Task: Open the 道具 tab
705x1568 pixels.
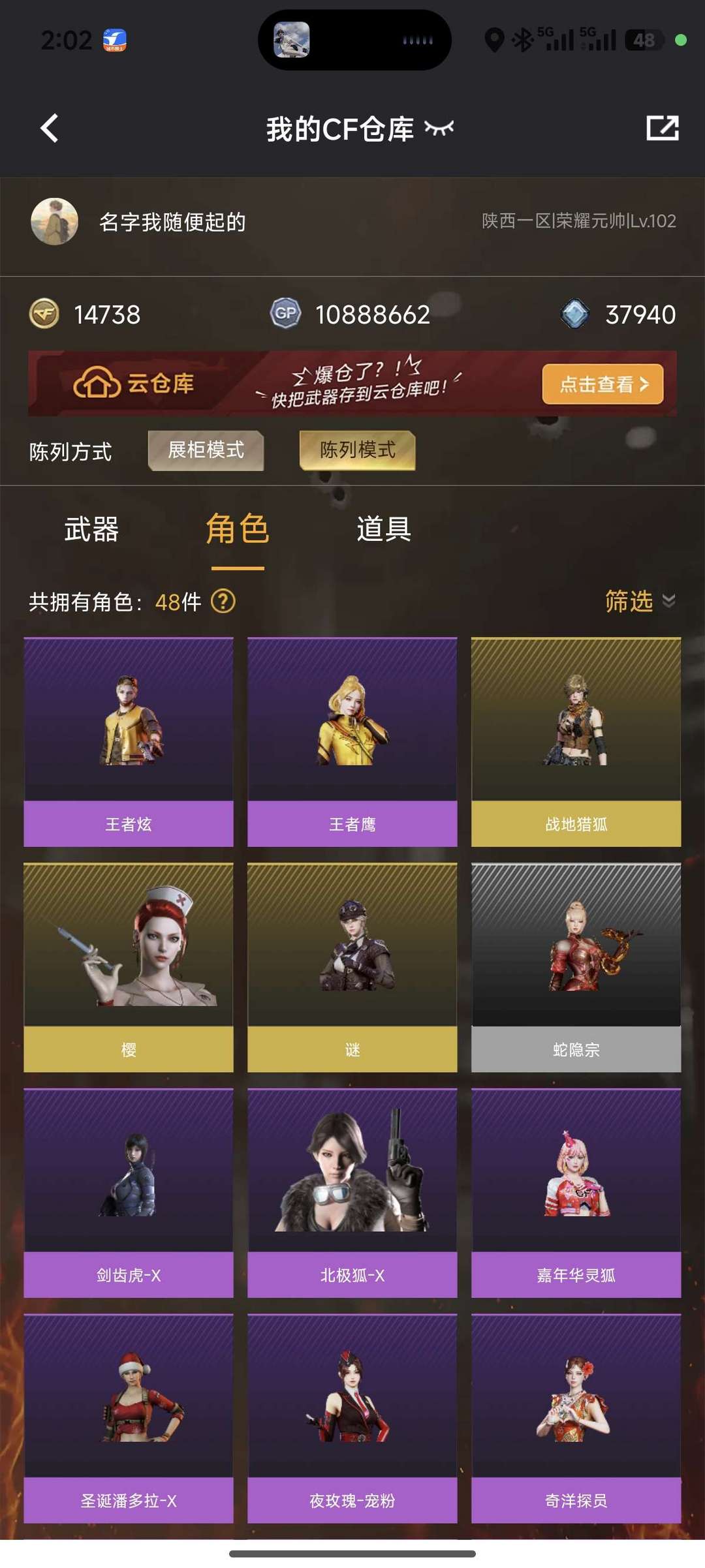Action: 384,529
